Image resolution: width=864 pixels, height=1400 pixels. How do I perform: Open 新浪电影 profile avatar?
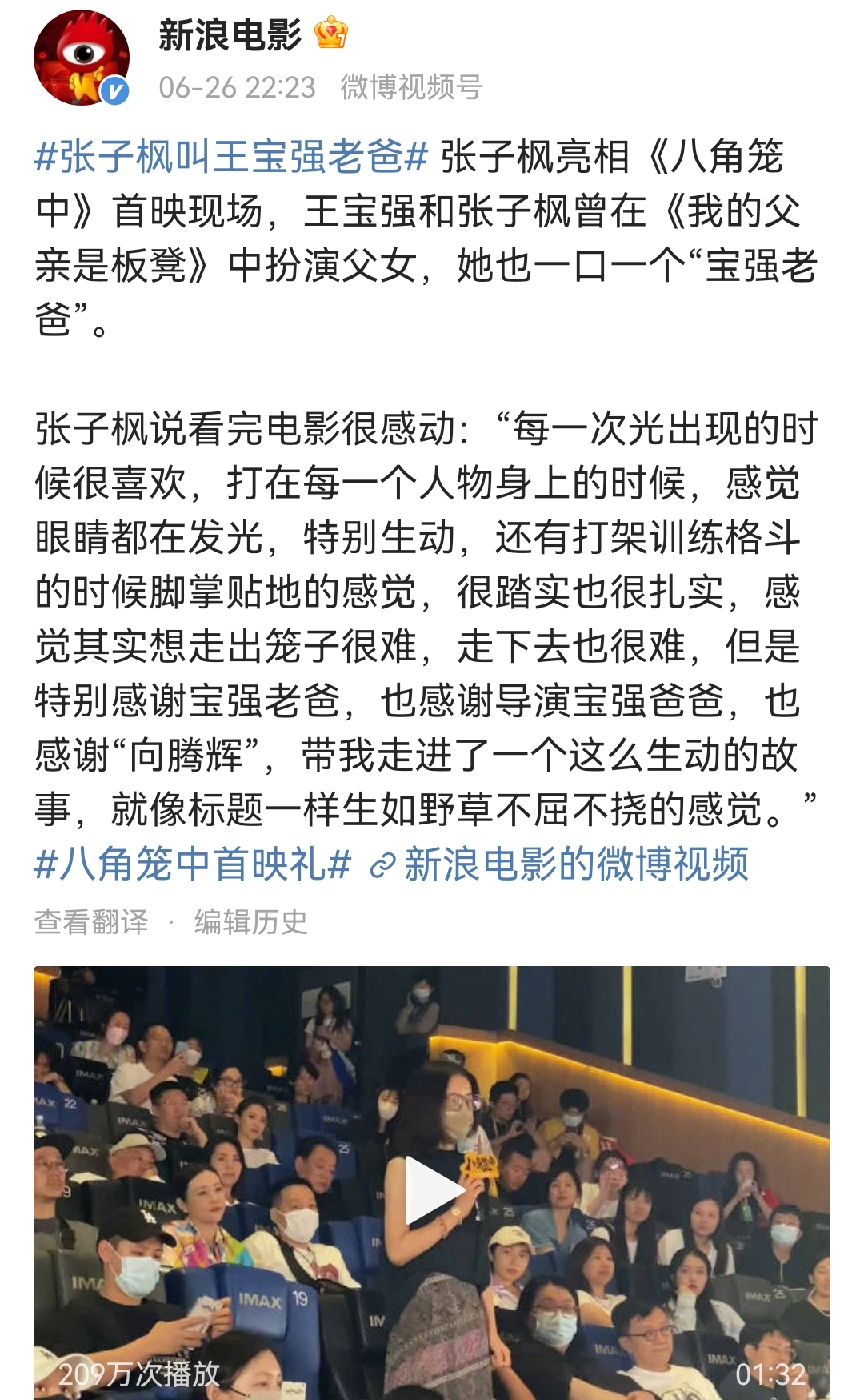(82, 58)
